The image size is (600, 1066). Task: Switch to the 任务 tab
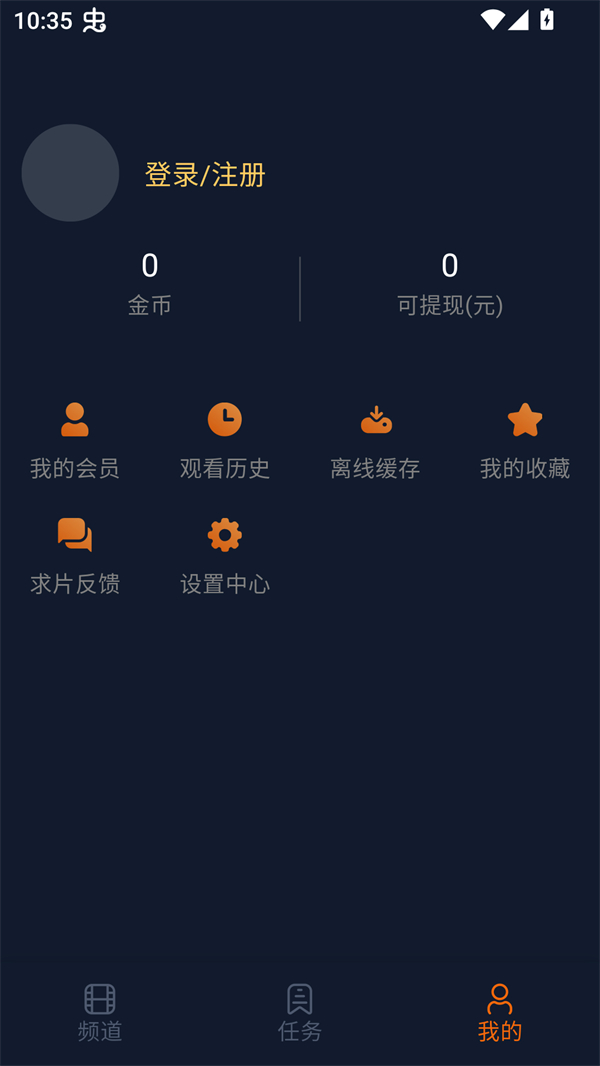coord(300,1012)
